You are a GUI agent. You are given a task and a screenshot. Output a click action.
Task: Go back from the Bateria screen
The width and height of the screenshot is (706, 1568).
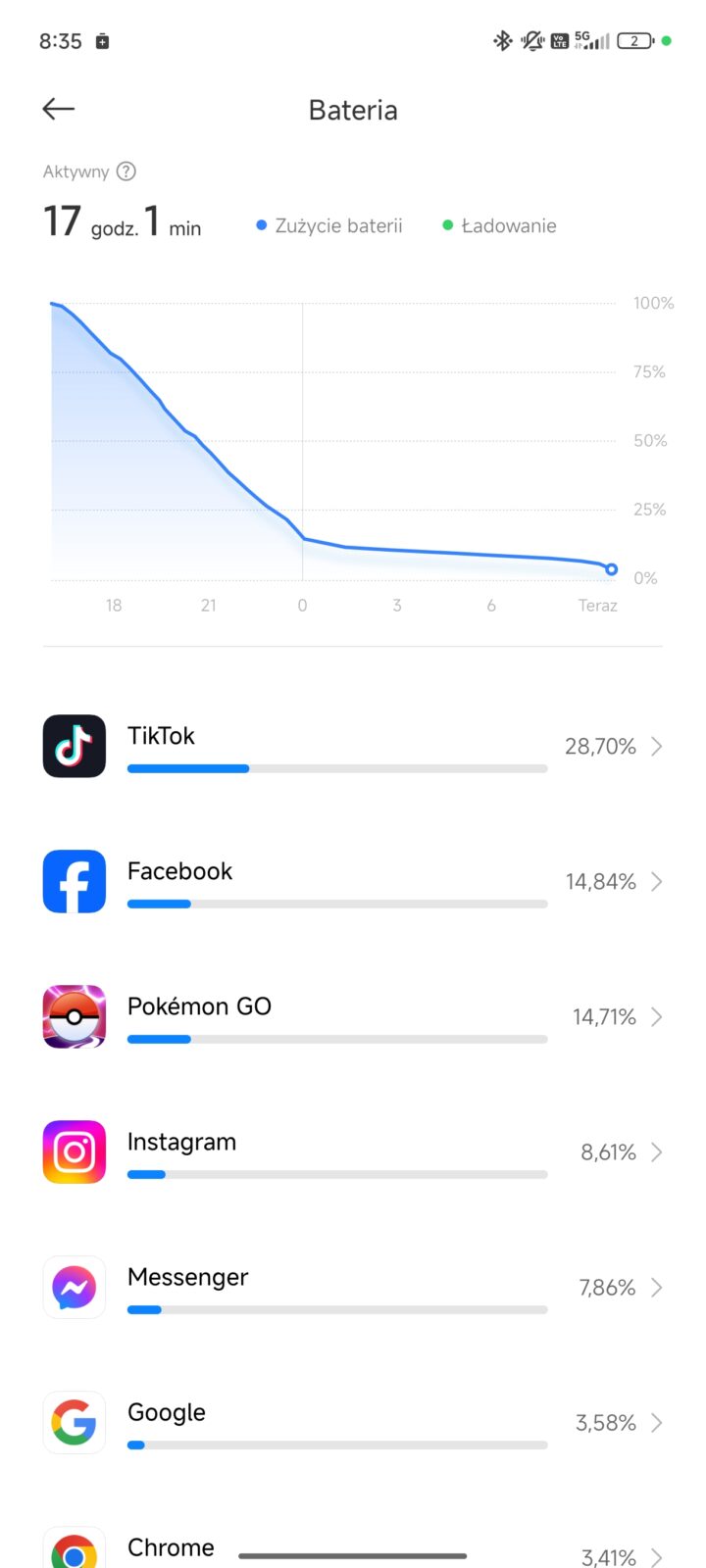click(x=59, y=109)
